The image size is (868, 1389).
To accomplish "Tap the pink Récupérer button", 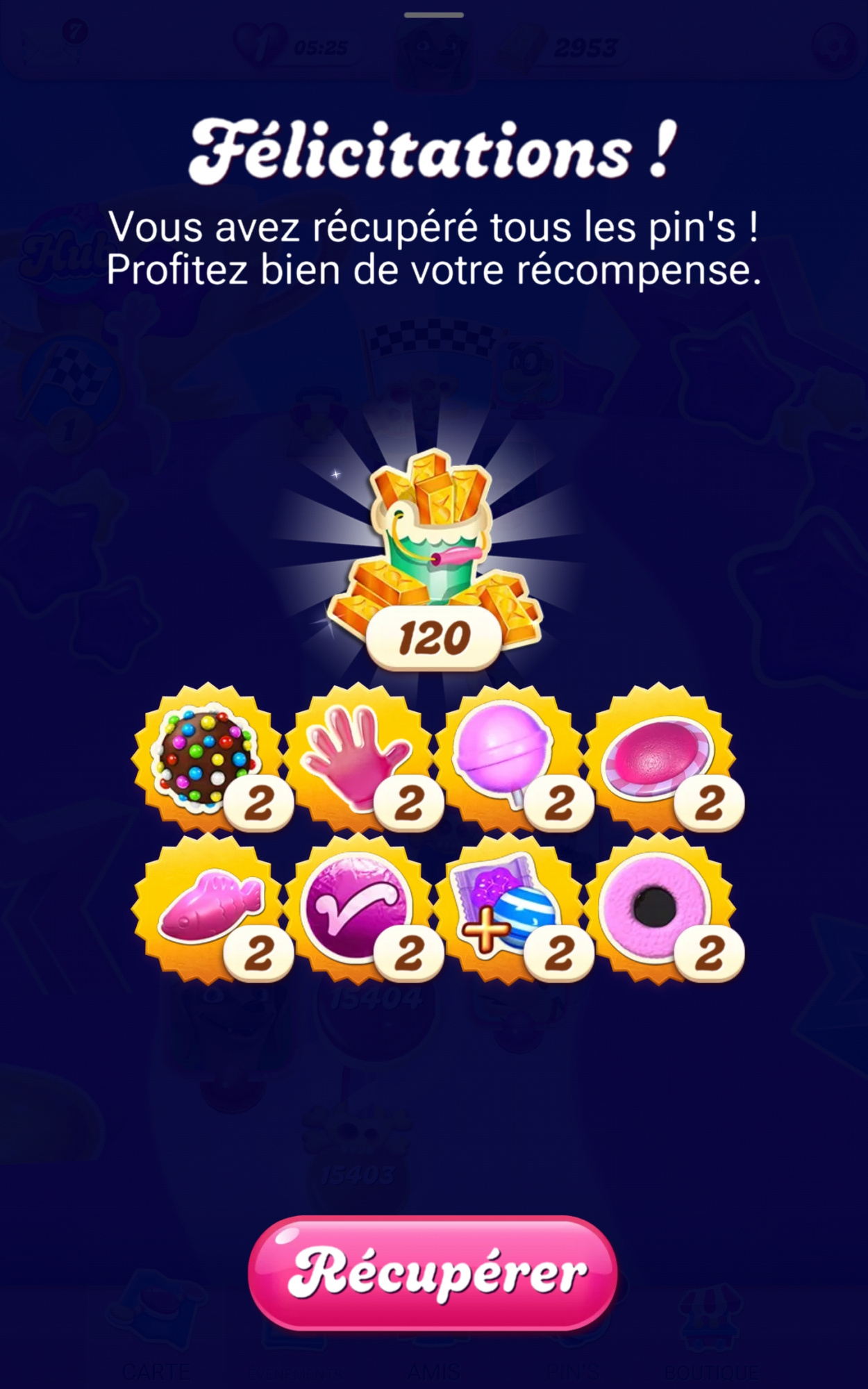I will [x=433, y=1272].
